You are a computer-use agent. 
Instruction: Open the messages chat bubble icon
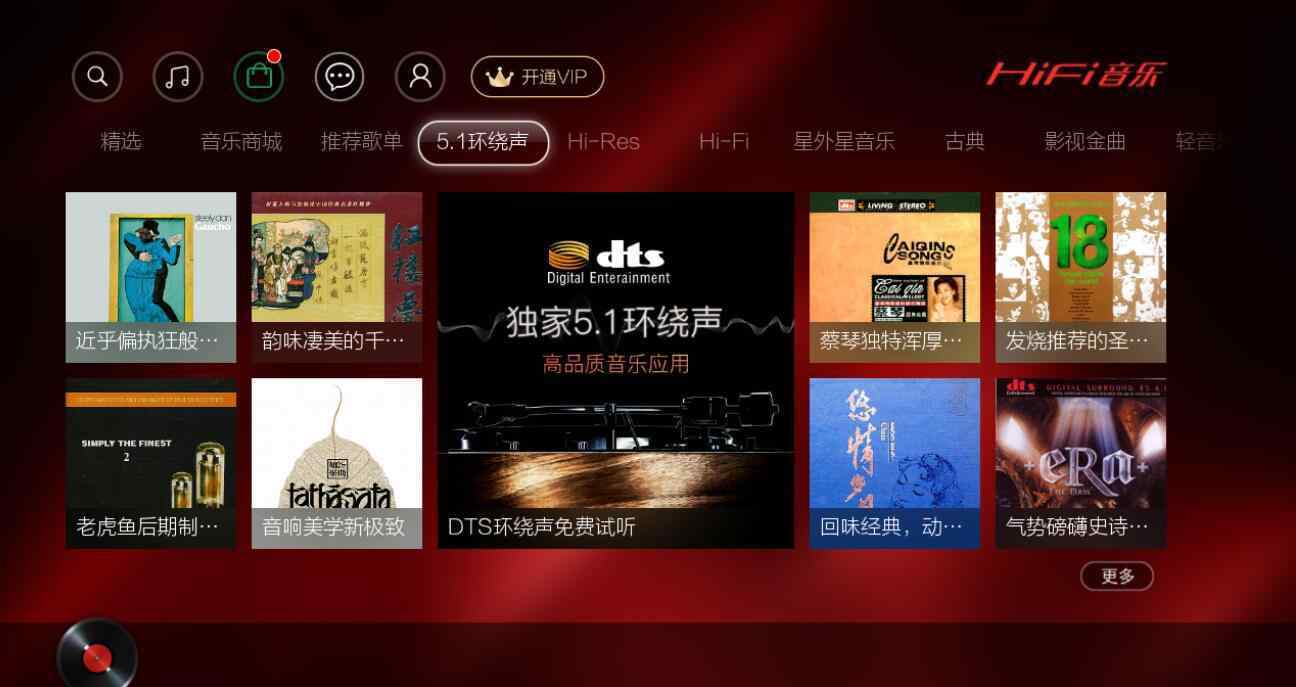[x=340, y=77]
